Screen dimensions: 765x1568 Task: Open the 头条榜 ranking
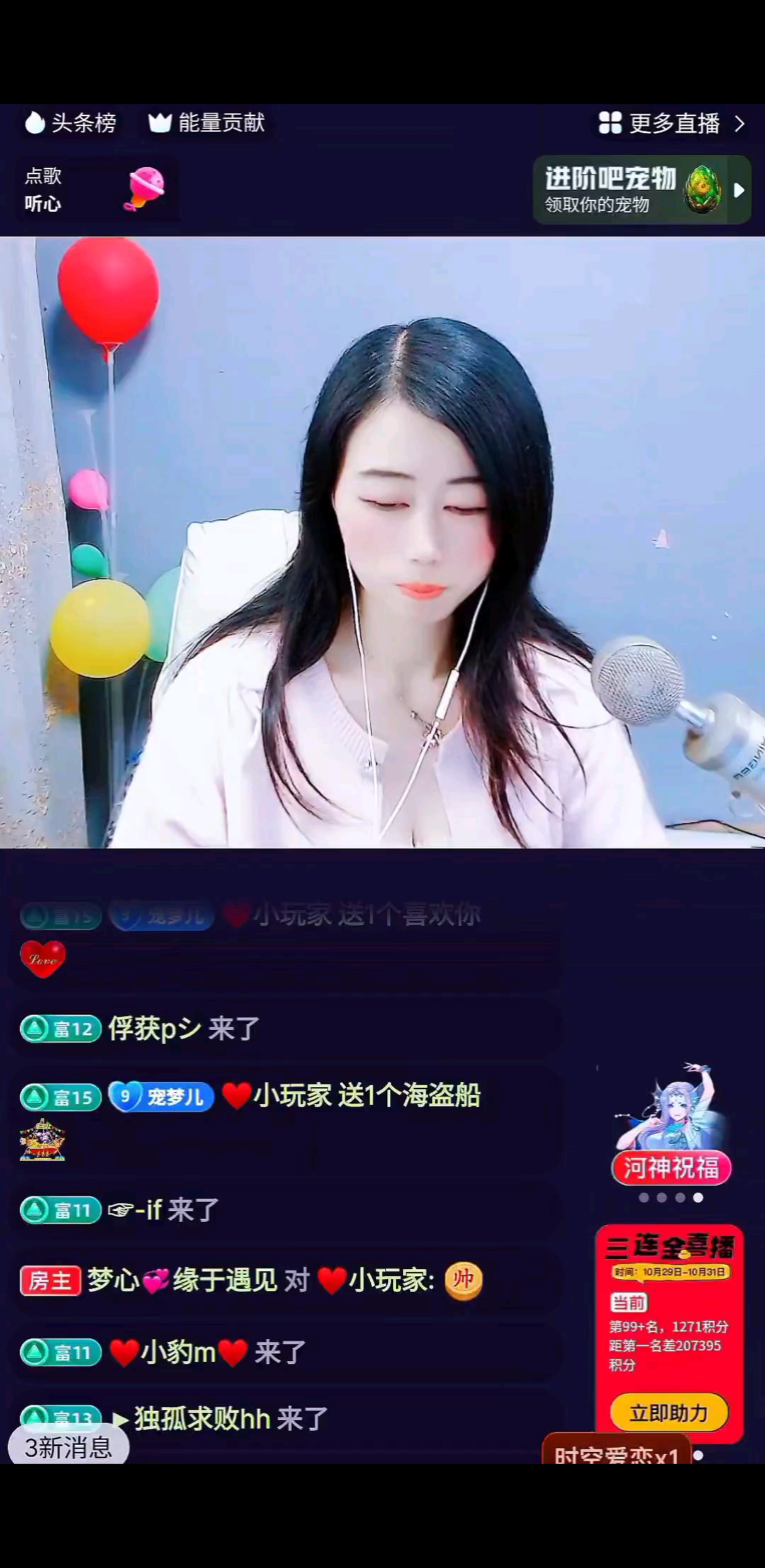(x=71, y=123)
